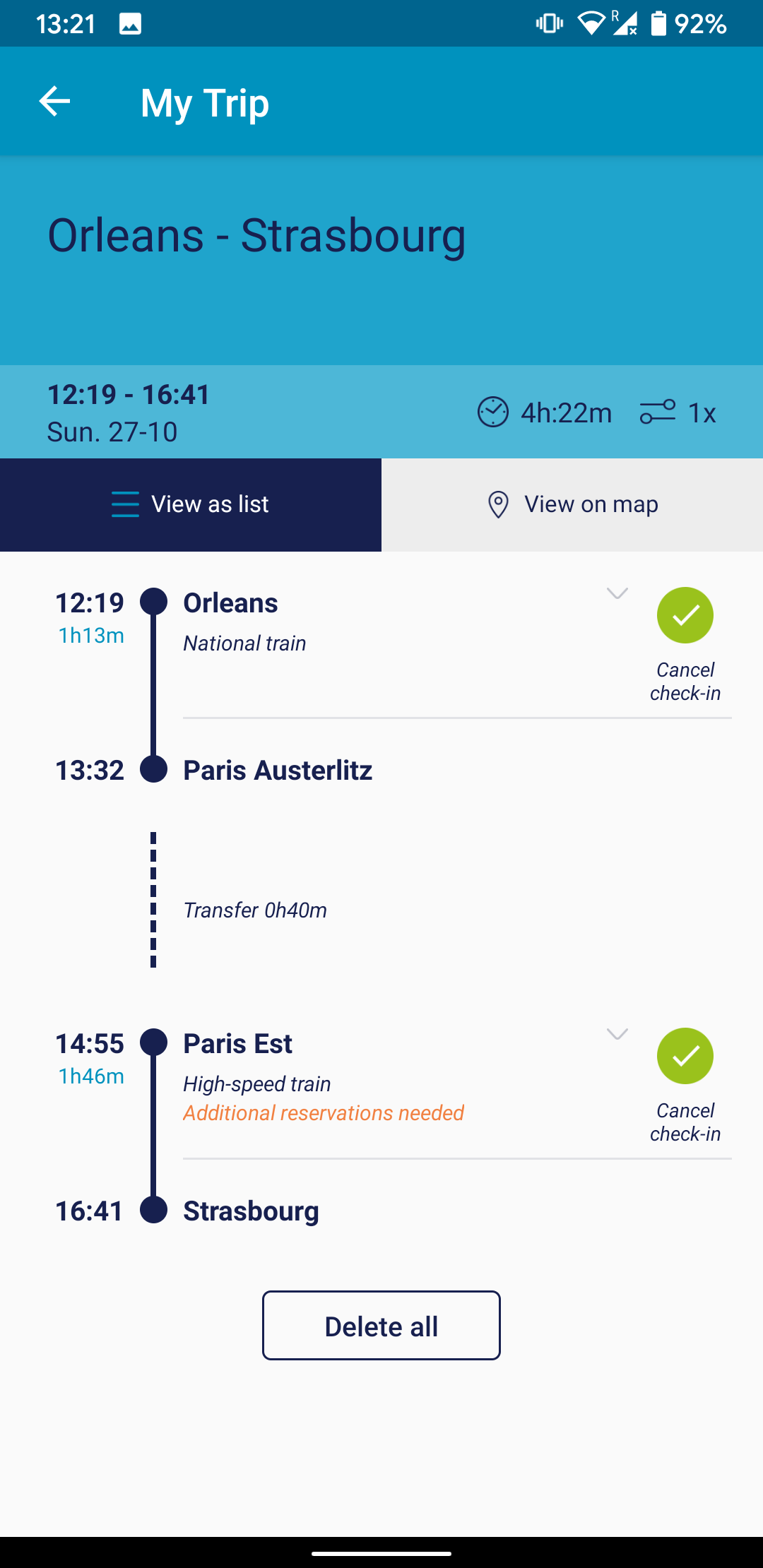The image size is (763, 1568).
Task: Go back from My Trip
Action: point(54,102)
